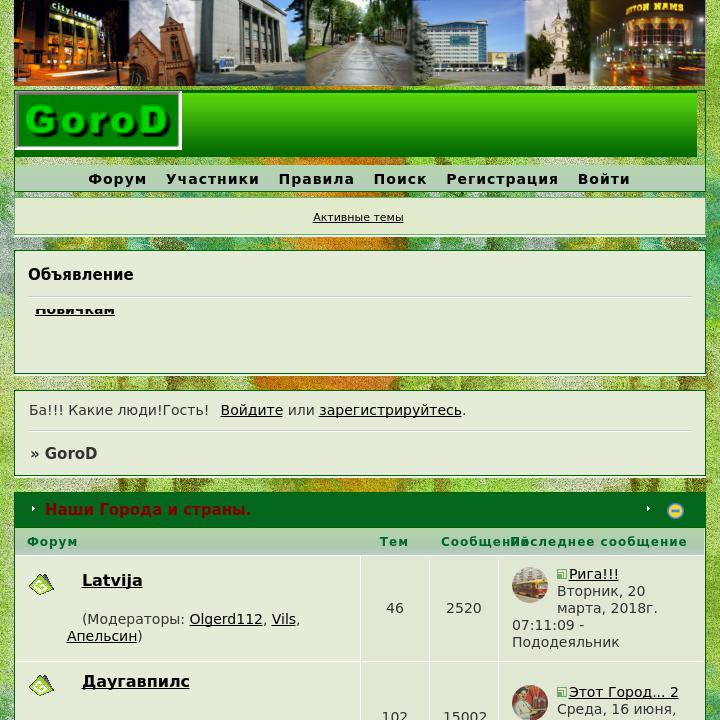Screen dimensions: 720x720
Task: Open the Регистрация sign-up page
Action: pos(502,179)
